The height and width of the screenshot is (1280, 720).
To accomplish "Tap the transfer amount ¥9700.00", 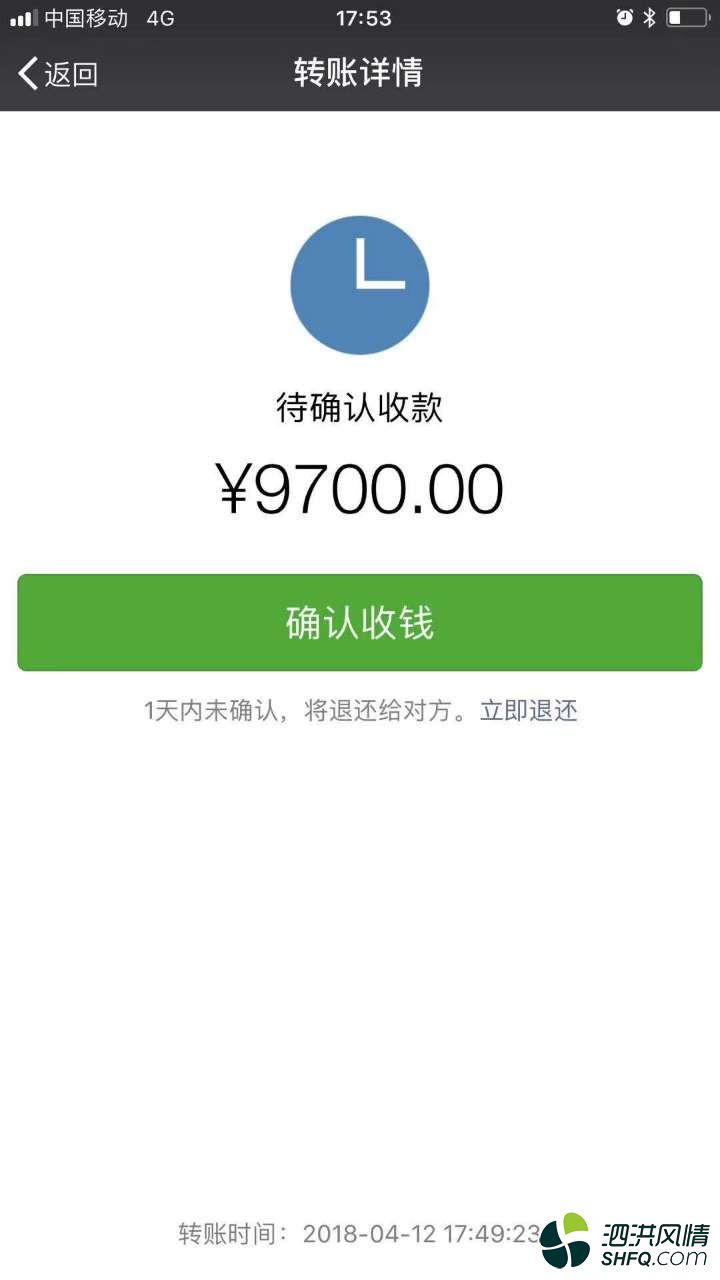I will 360,487.
